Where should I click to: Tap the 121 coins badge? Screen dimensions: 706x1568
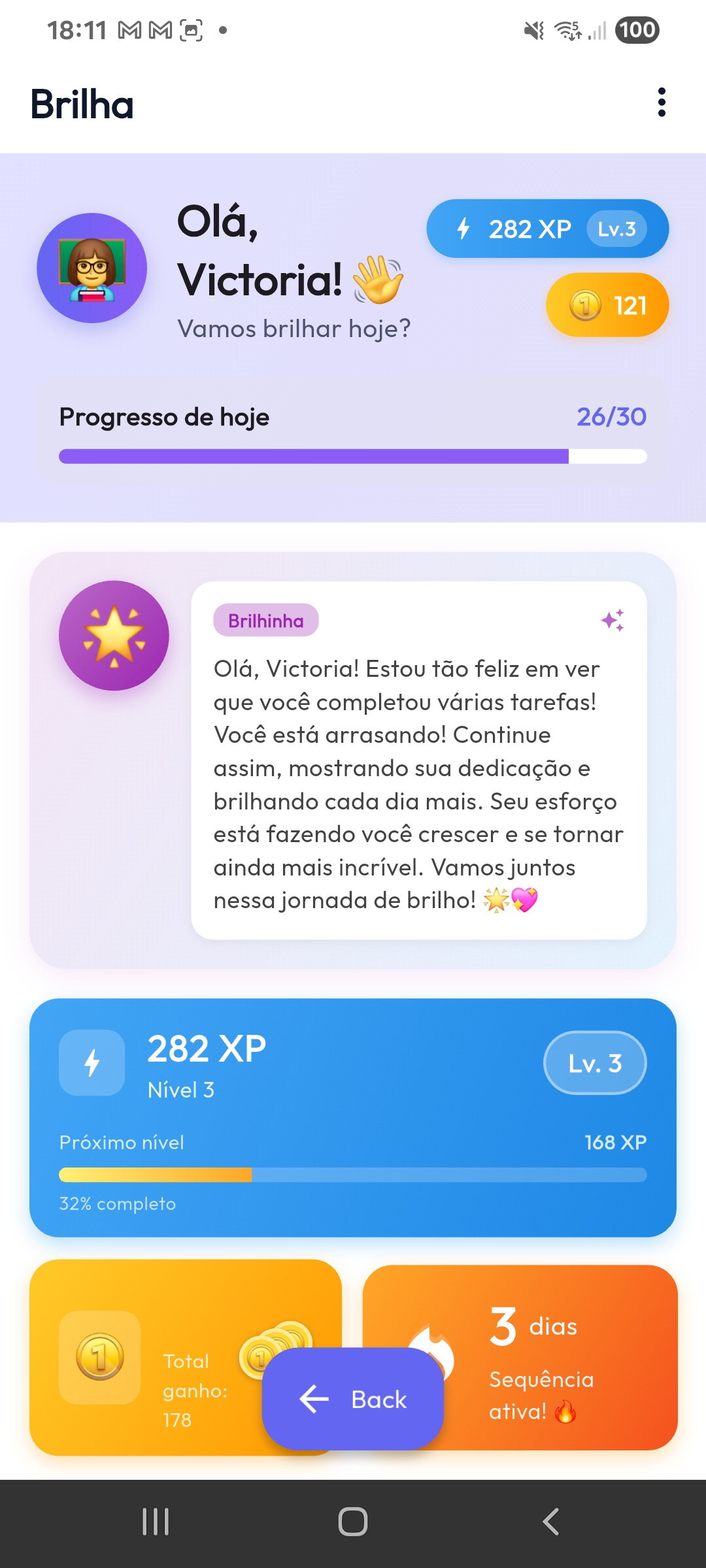click(x=607, y=305)
